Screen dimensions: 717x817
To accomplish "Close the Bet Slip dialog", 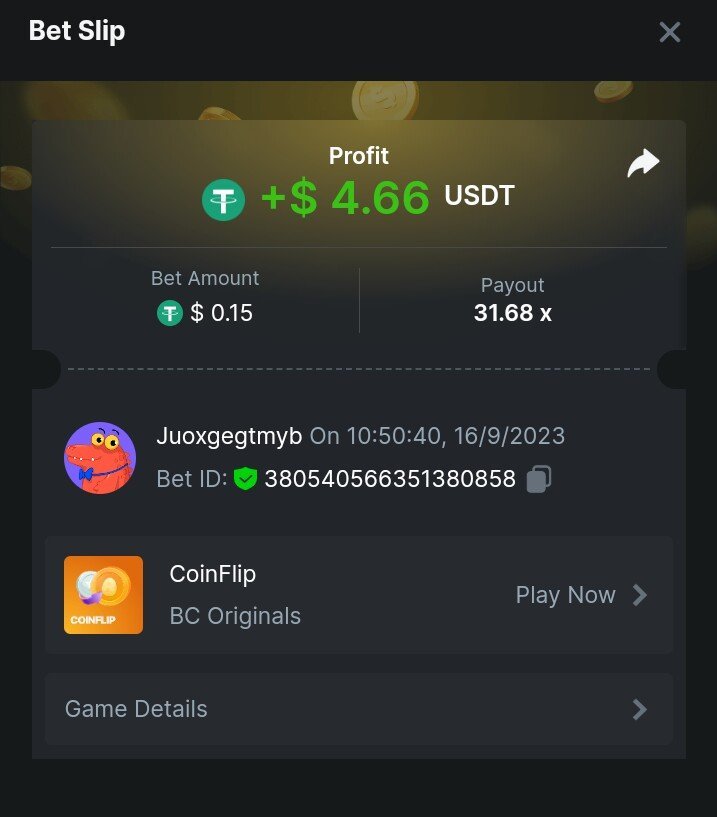I will pos(669,32).
